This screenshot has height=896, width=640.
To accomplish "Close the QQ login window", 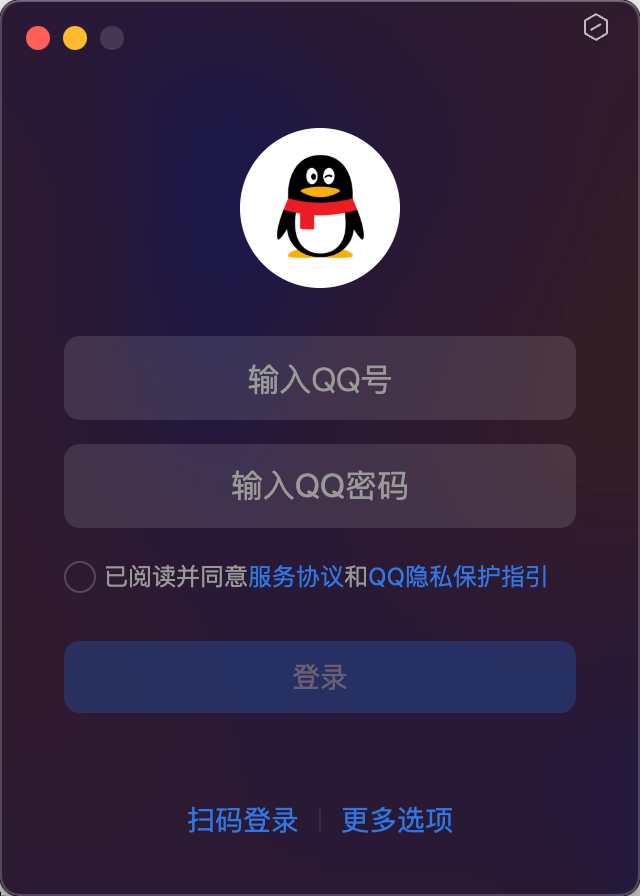I will [x=38, y=38].
